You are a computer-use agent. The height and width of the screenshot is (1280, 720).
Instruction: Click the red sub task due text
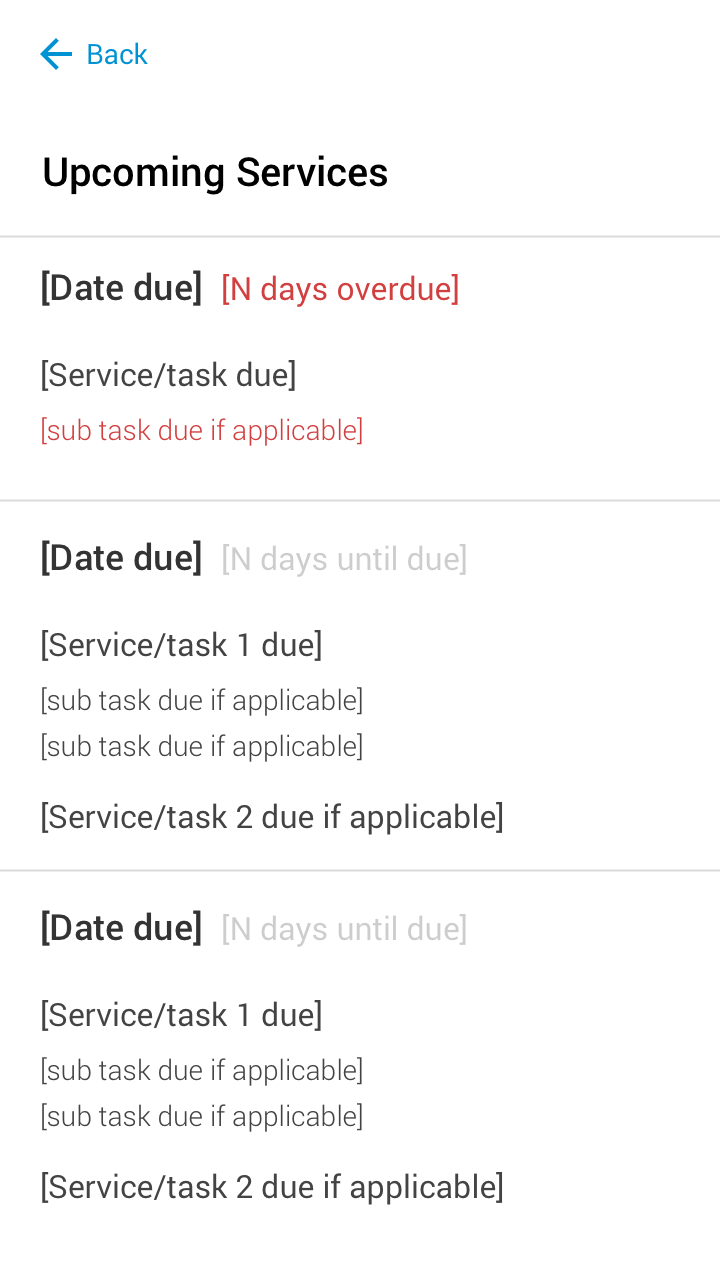click(201, 430)
